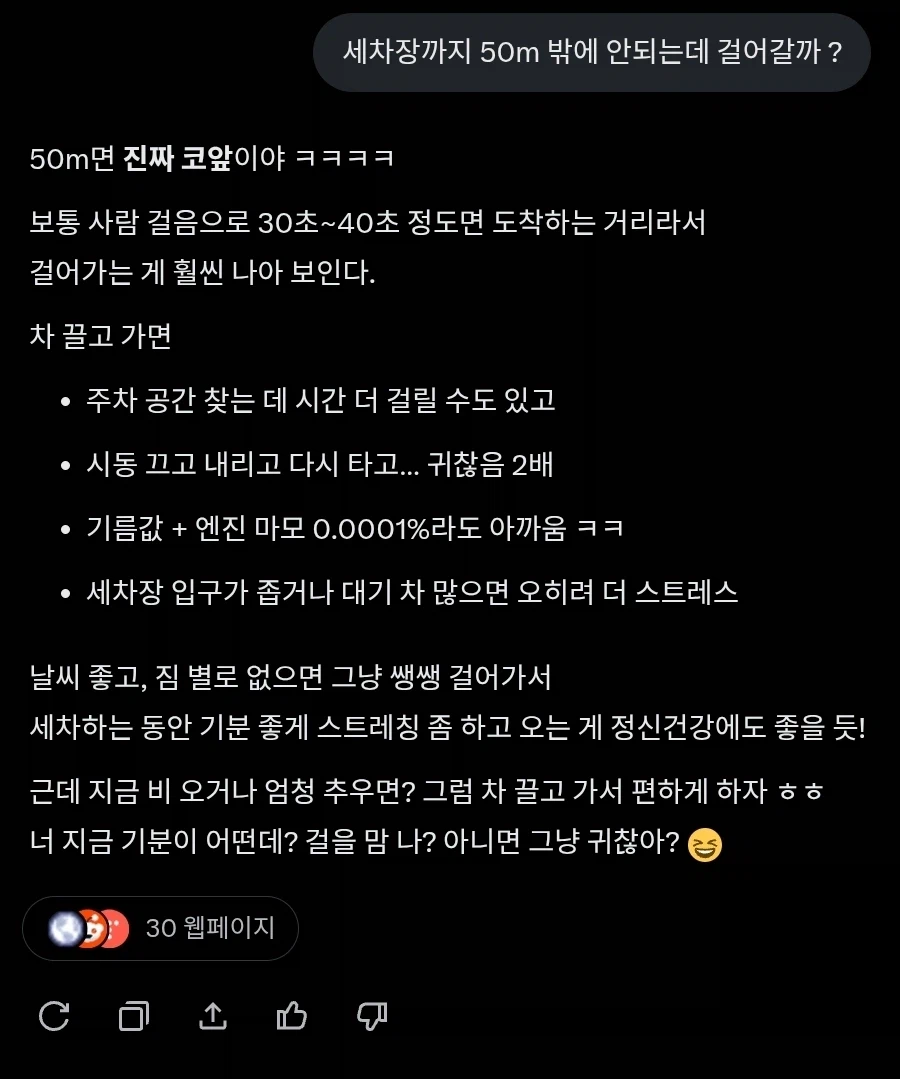Click the bold 진짜 코앞 text
This screenshot has height=1079, width=900.
pos(172,158)
